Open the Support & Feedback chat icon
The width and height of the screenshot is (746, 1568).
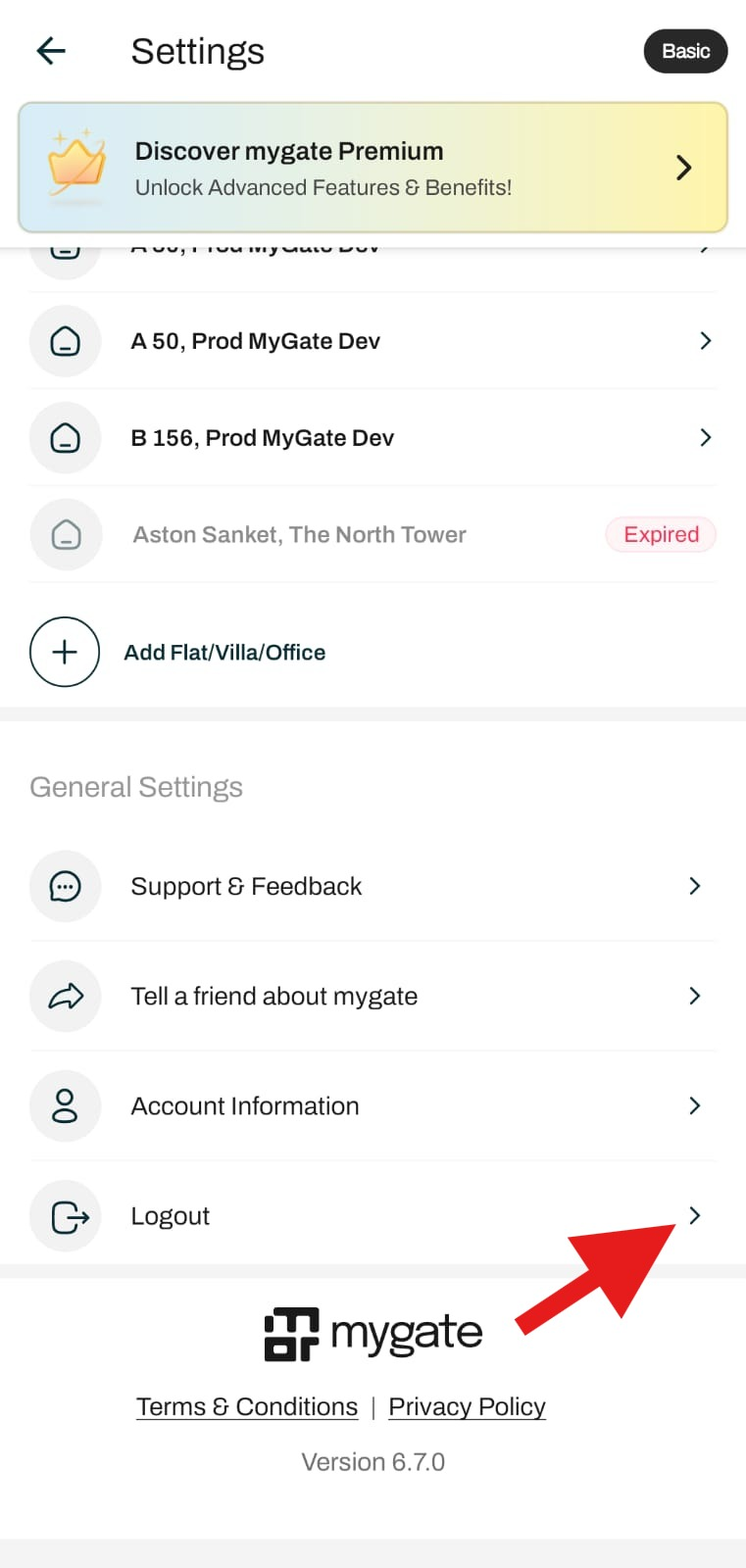65,886
